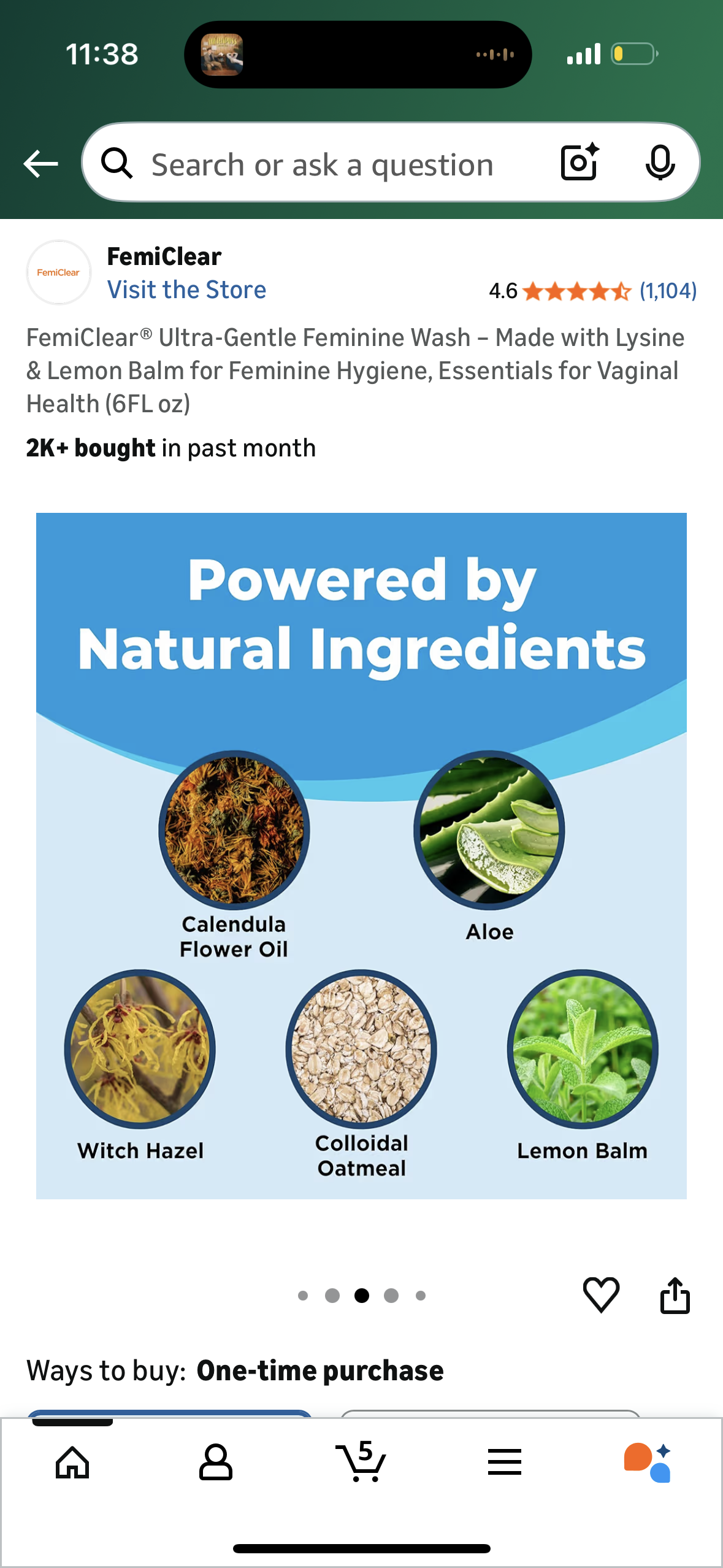This screenshot has height=1568, width=723.
Task: Open the natural ingredients product image
Action: point(361,855)
